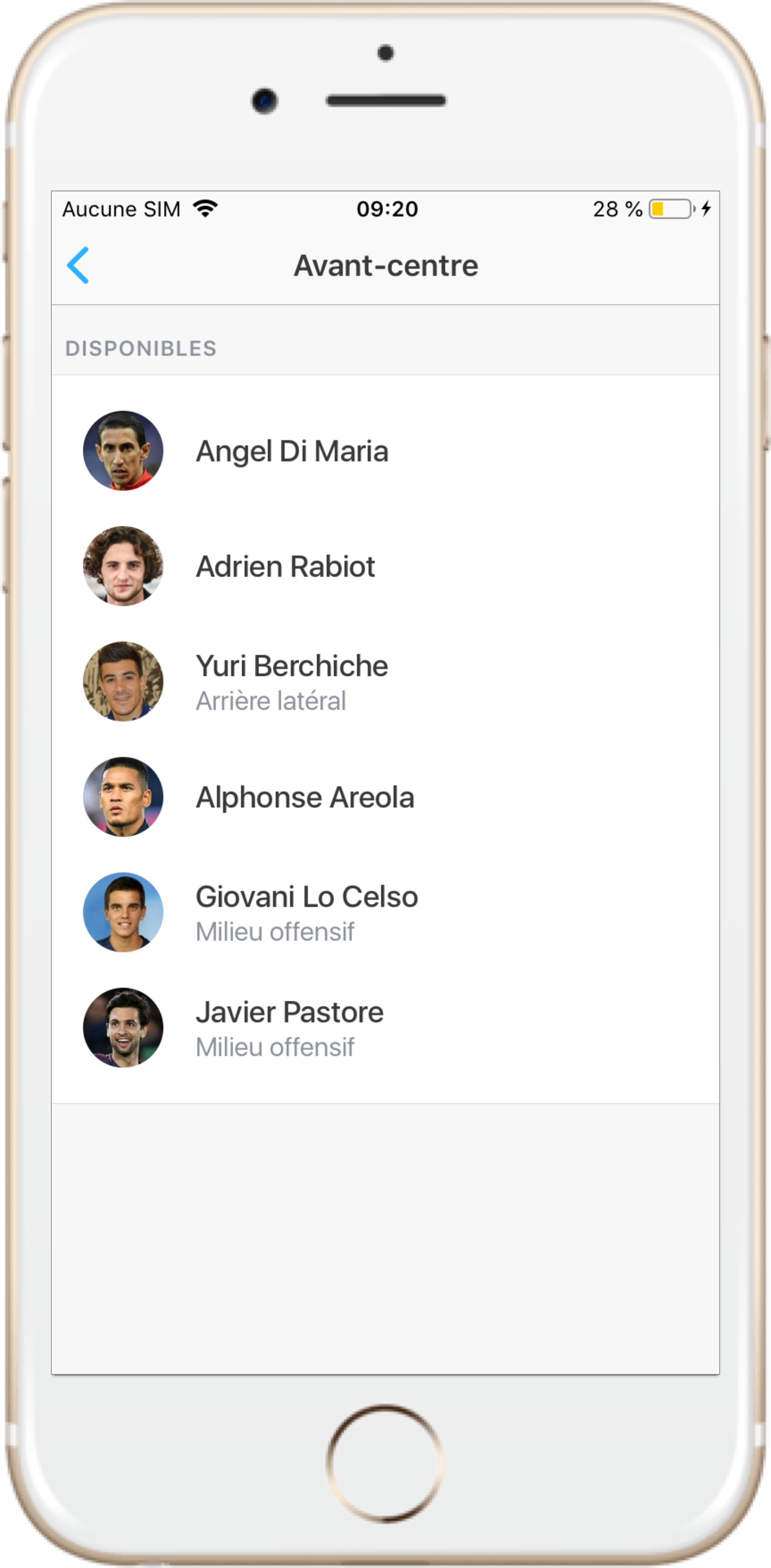Select Angel Di Maria as Avant-centre
The image size is (771, 1568).
click(x=385, y=451)
